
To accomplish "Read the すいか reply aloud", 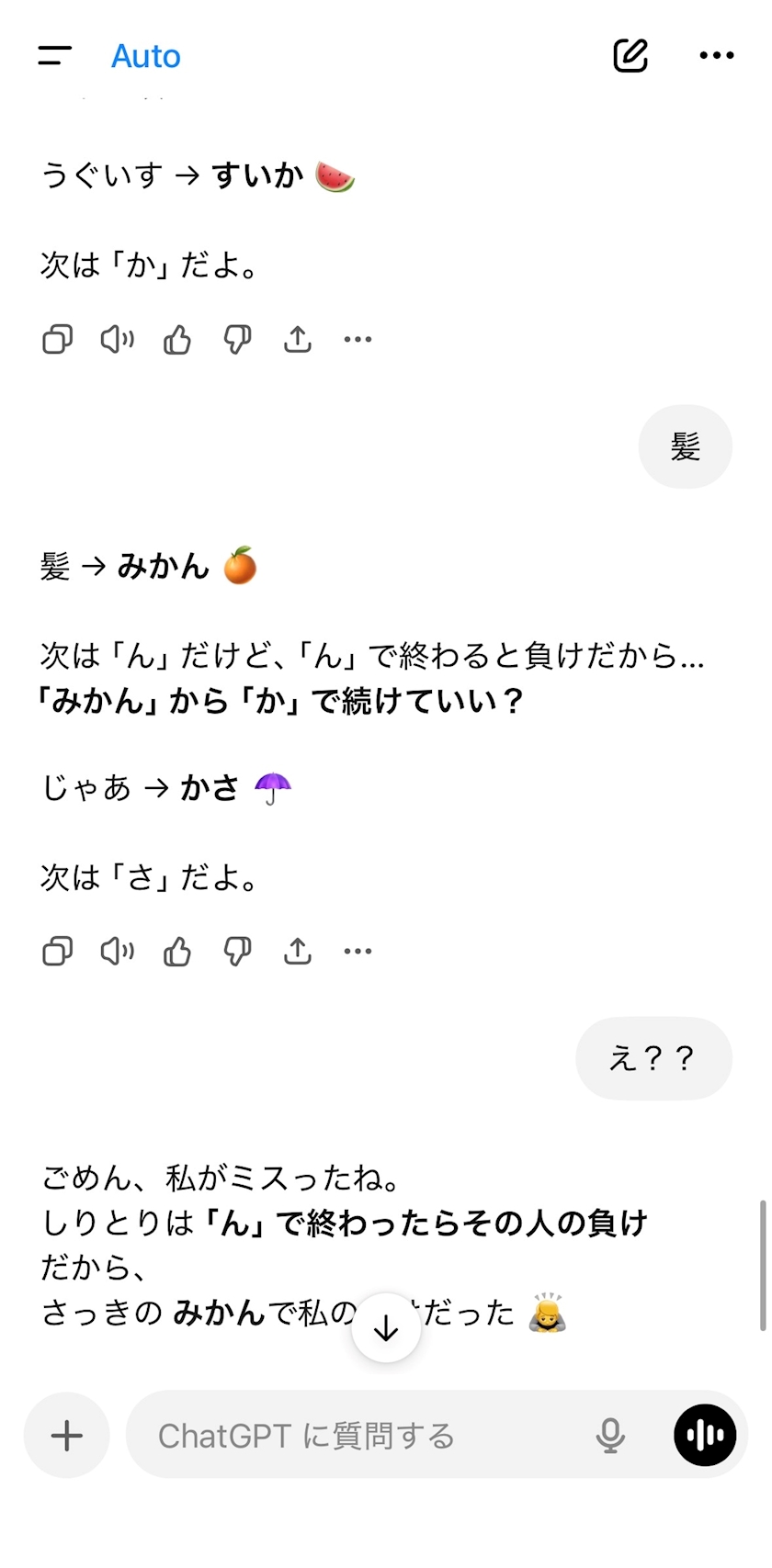I will click(117, 340).
